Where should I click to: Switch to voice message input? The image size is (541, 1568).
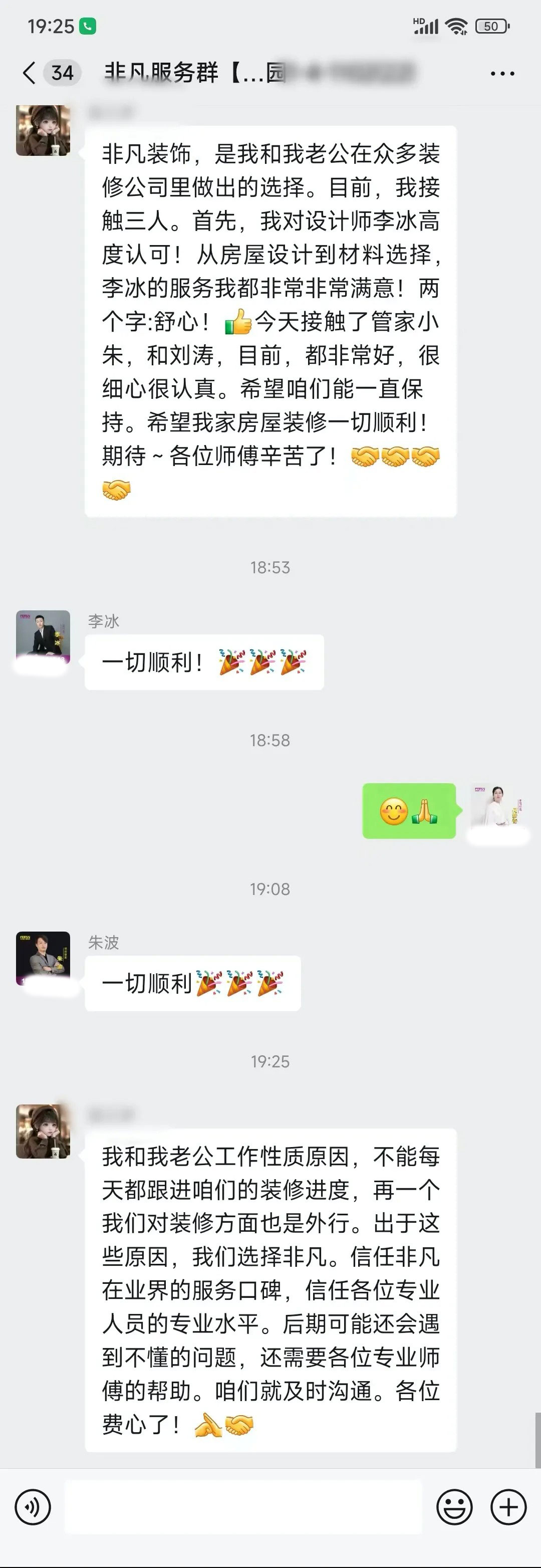(33, 1507)
